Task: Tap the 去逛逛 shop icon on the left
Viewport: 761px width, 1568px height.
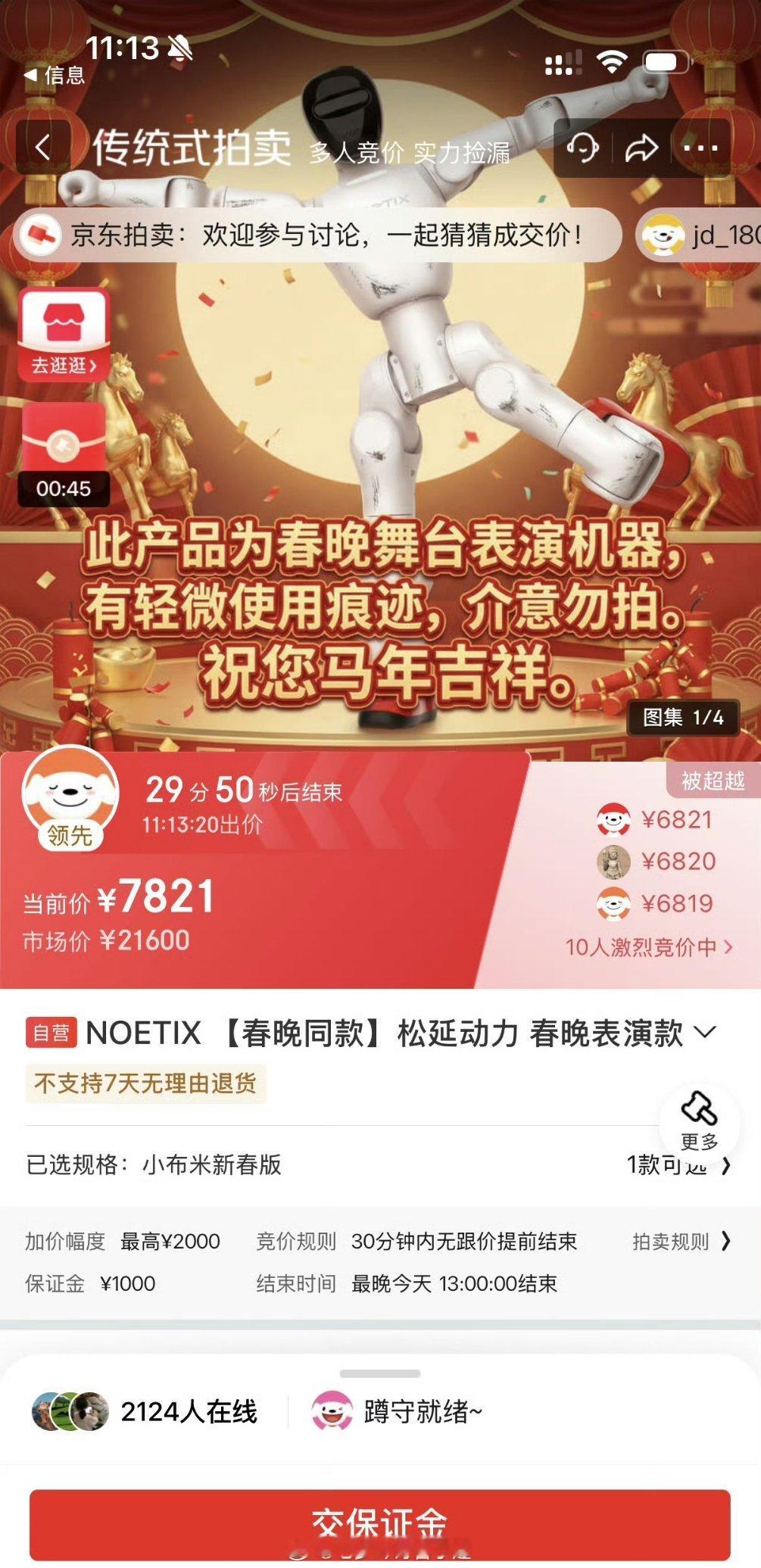Action: [x=65, y=335]
